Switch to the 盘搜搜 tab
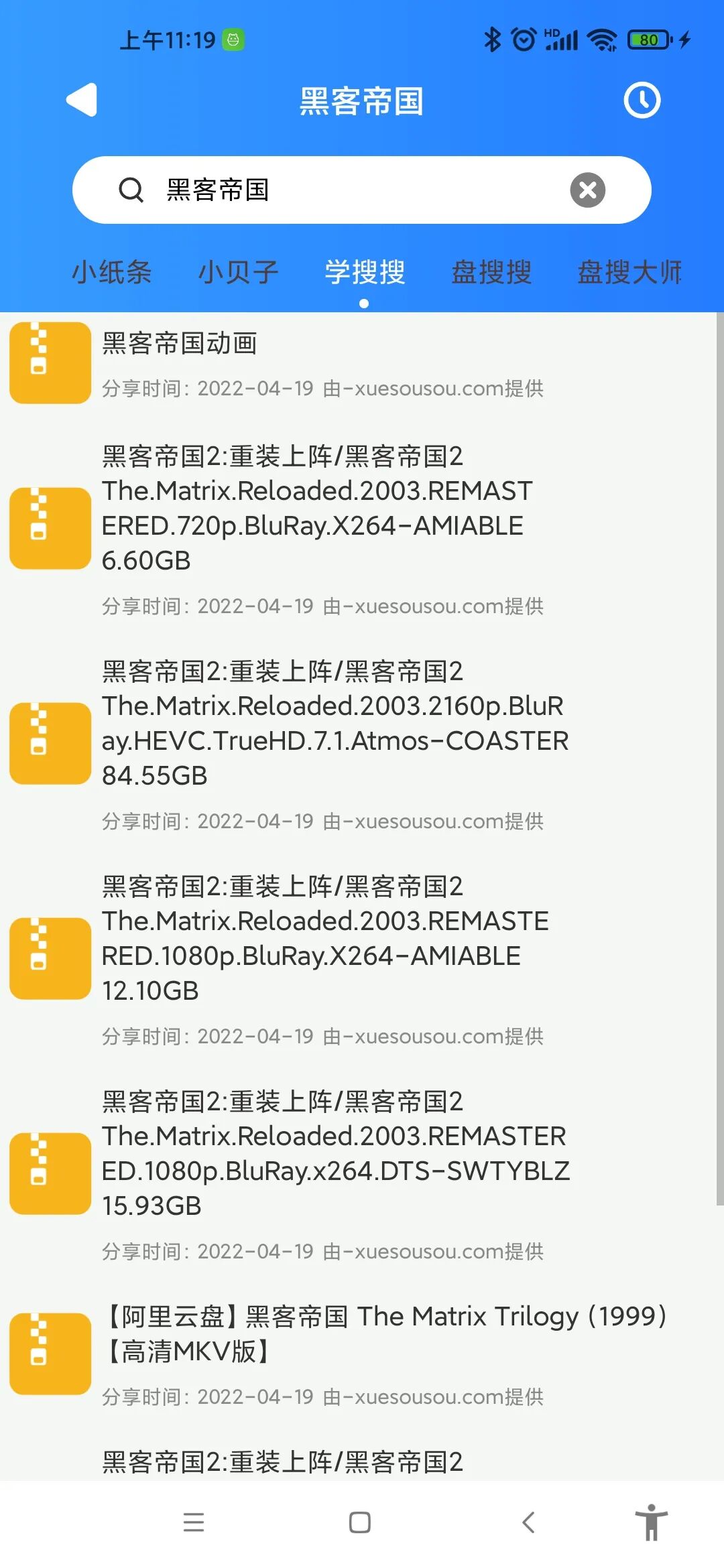The width and height of the screenshot is (724, 1568). 491,273
